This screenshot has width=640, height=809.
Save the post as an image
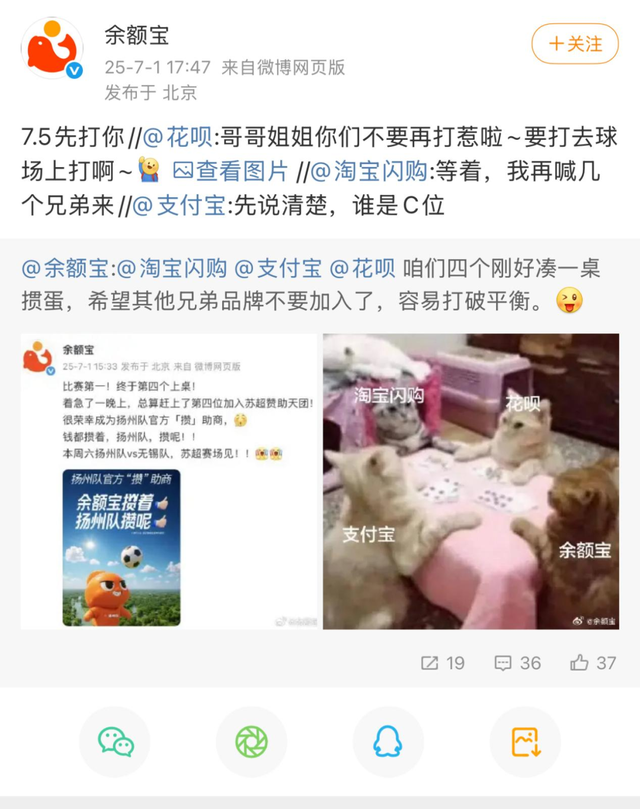[525, 741]
